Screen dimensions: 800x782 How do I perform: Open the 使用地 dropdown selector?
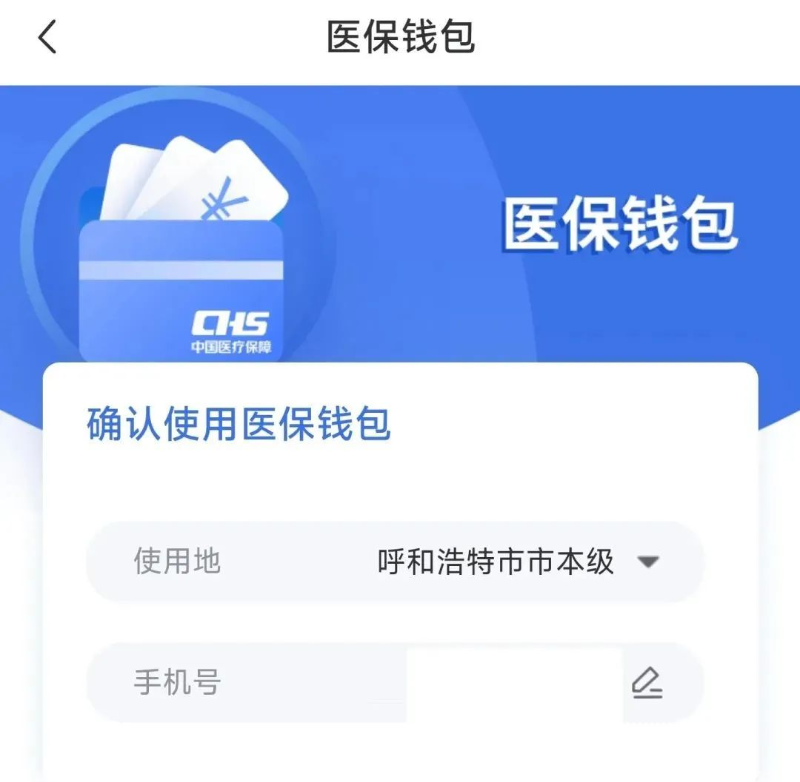click(x=648, y=562)
